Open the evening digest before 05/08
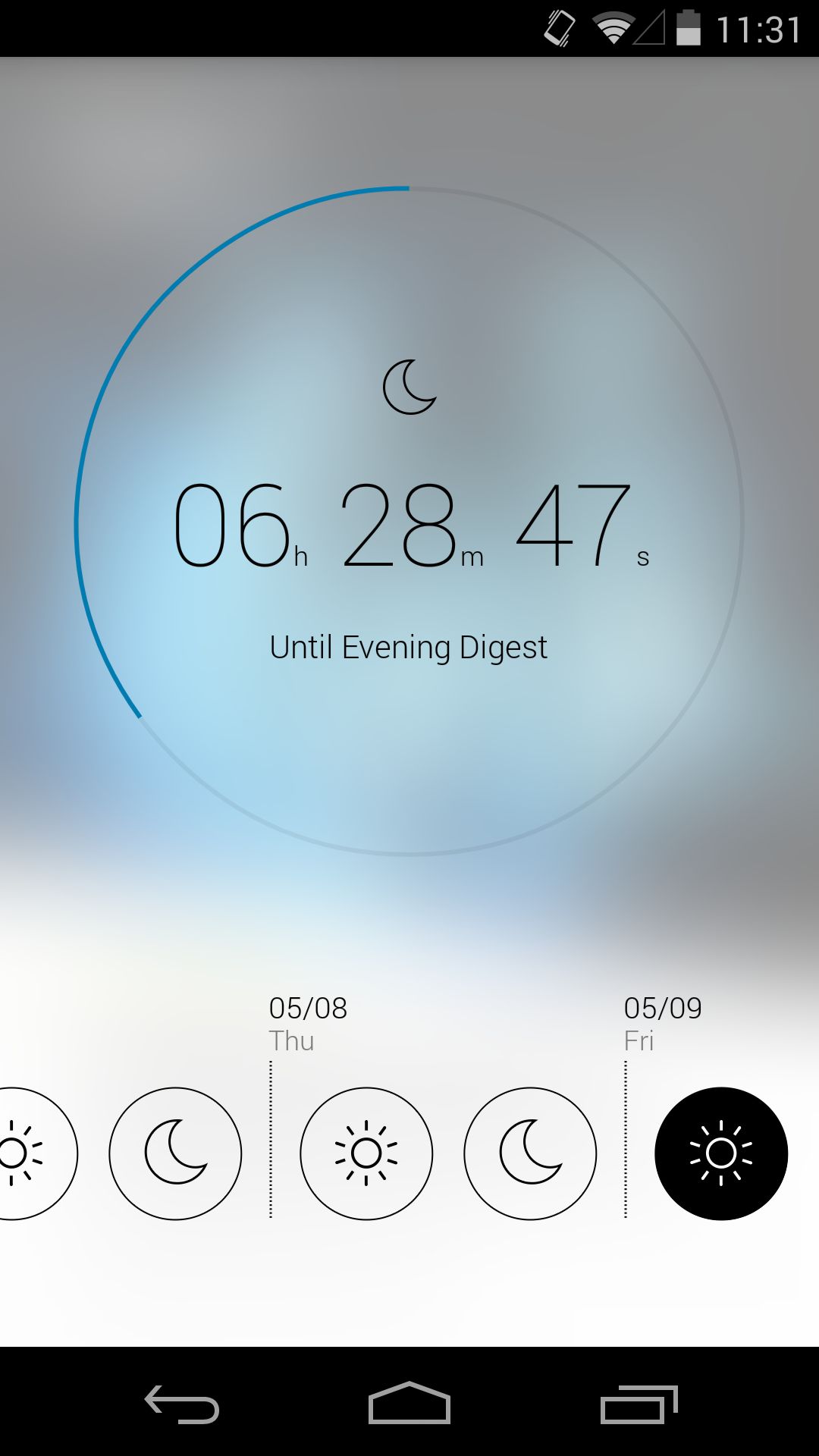This screenshot has height=1456, width=819. (175, 1153)
